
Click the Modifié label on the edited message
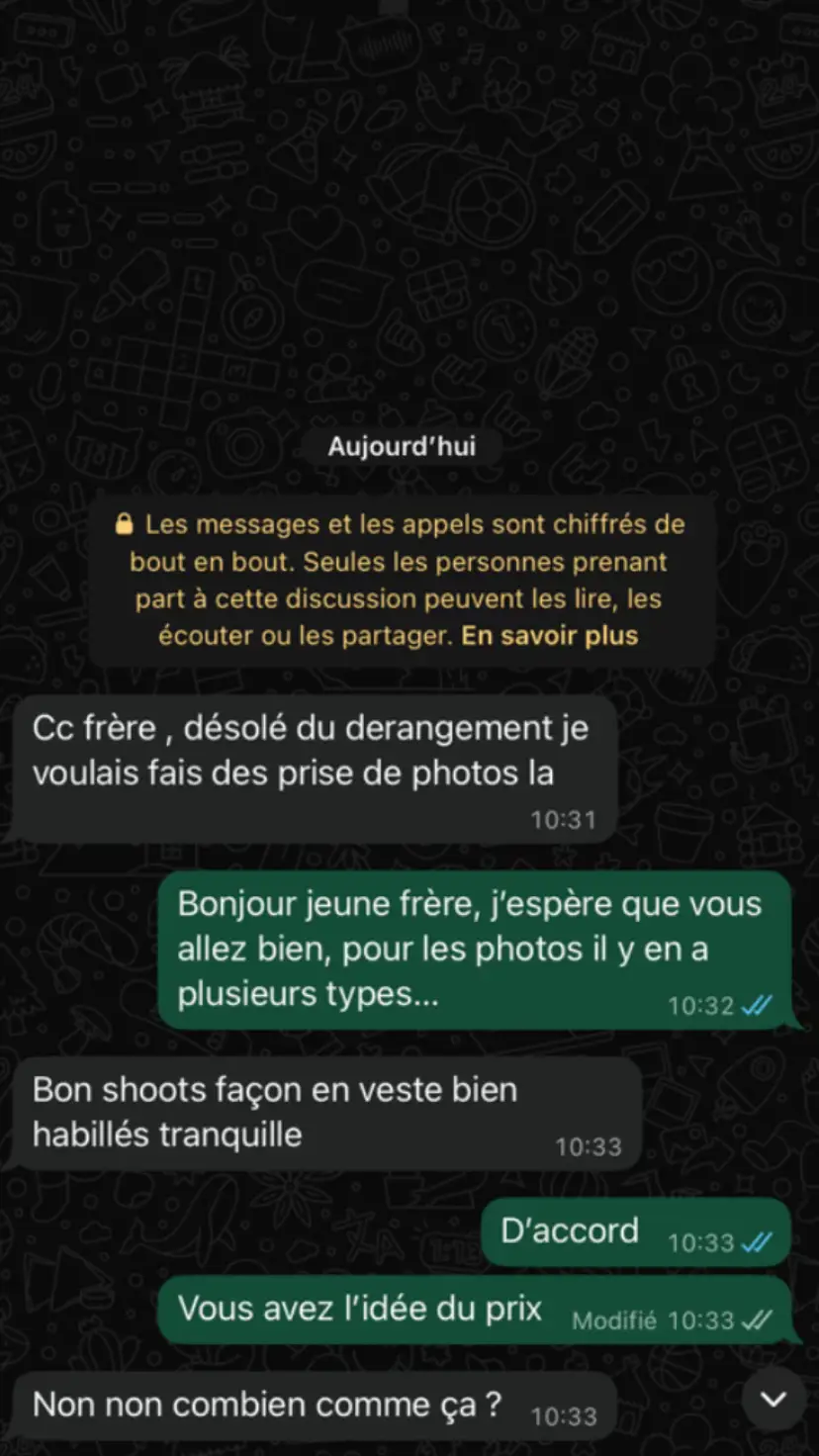[x=613, y=1320]
